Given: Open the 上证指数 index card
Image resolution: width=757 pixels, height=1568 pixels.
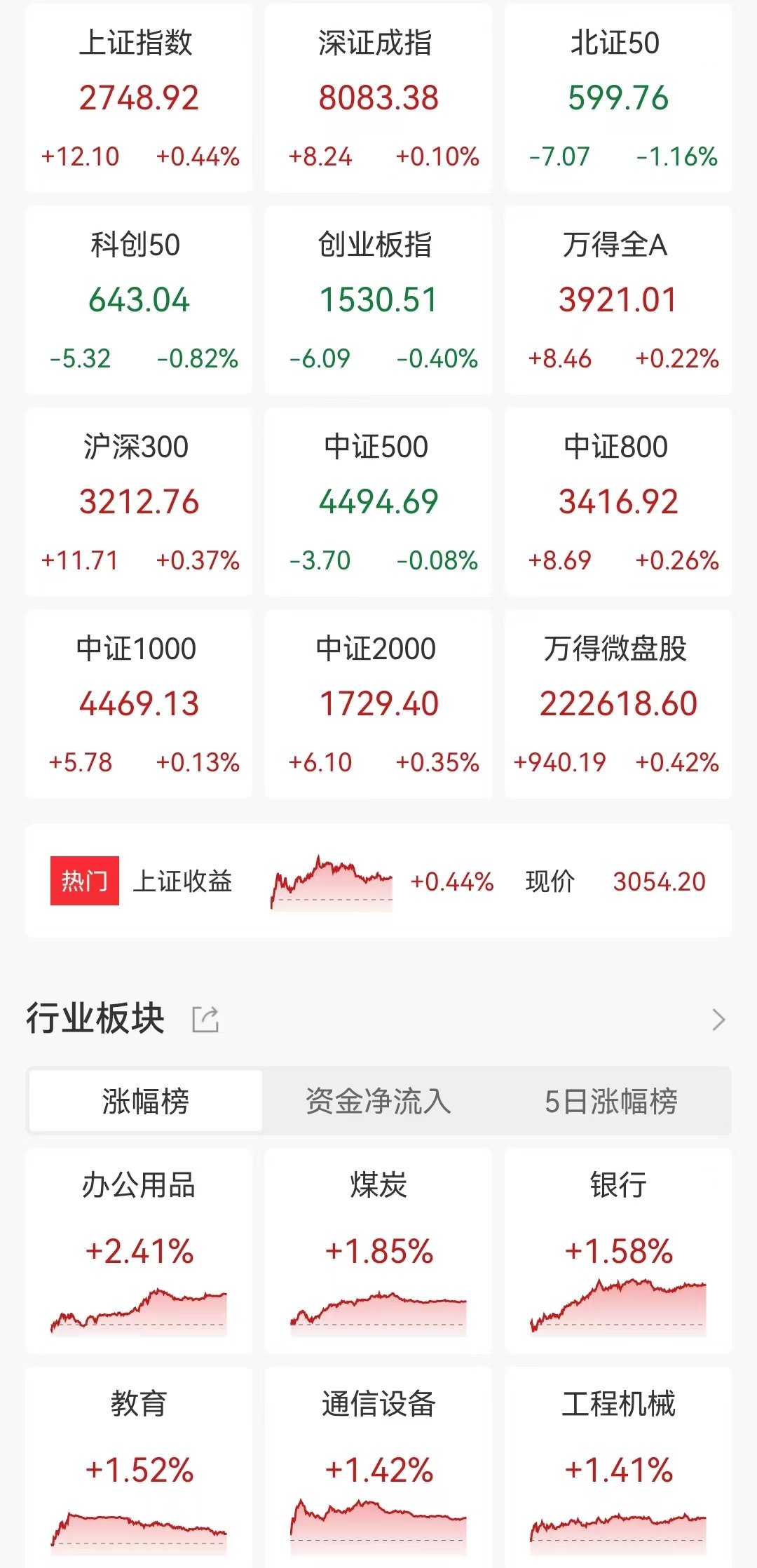Looking at the screenshot, I should click(139, 97).
